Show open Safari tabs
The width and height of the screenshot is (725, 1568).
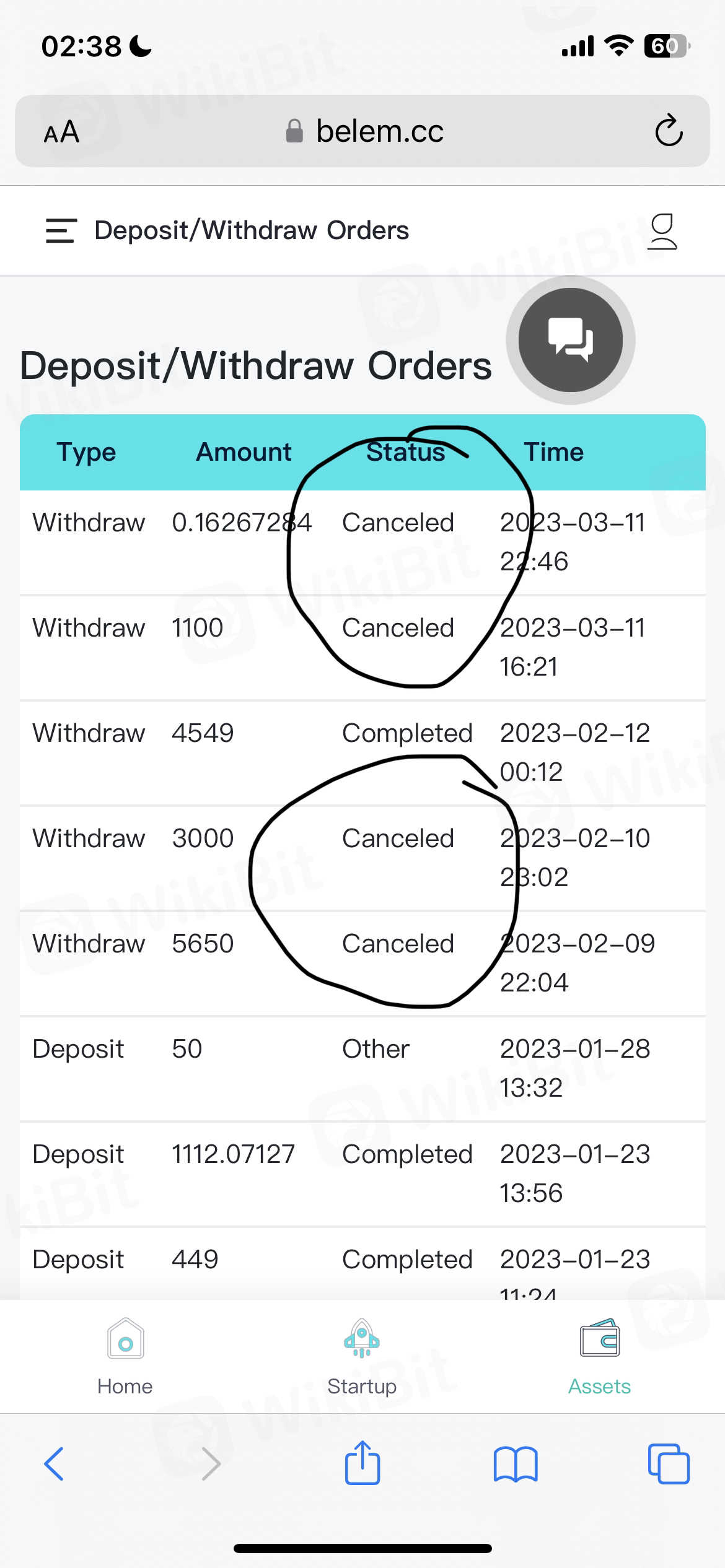click(669, 1464)
